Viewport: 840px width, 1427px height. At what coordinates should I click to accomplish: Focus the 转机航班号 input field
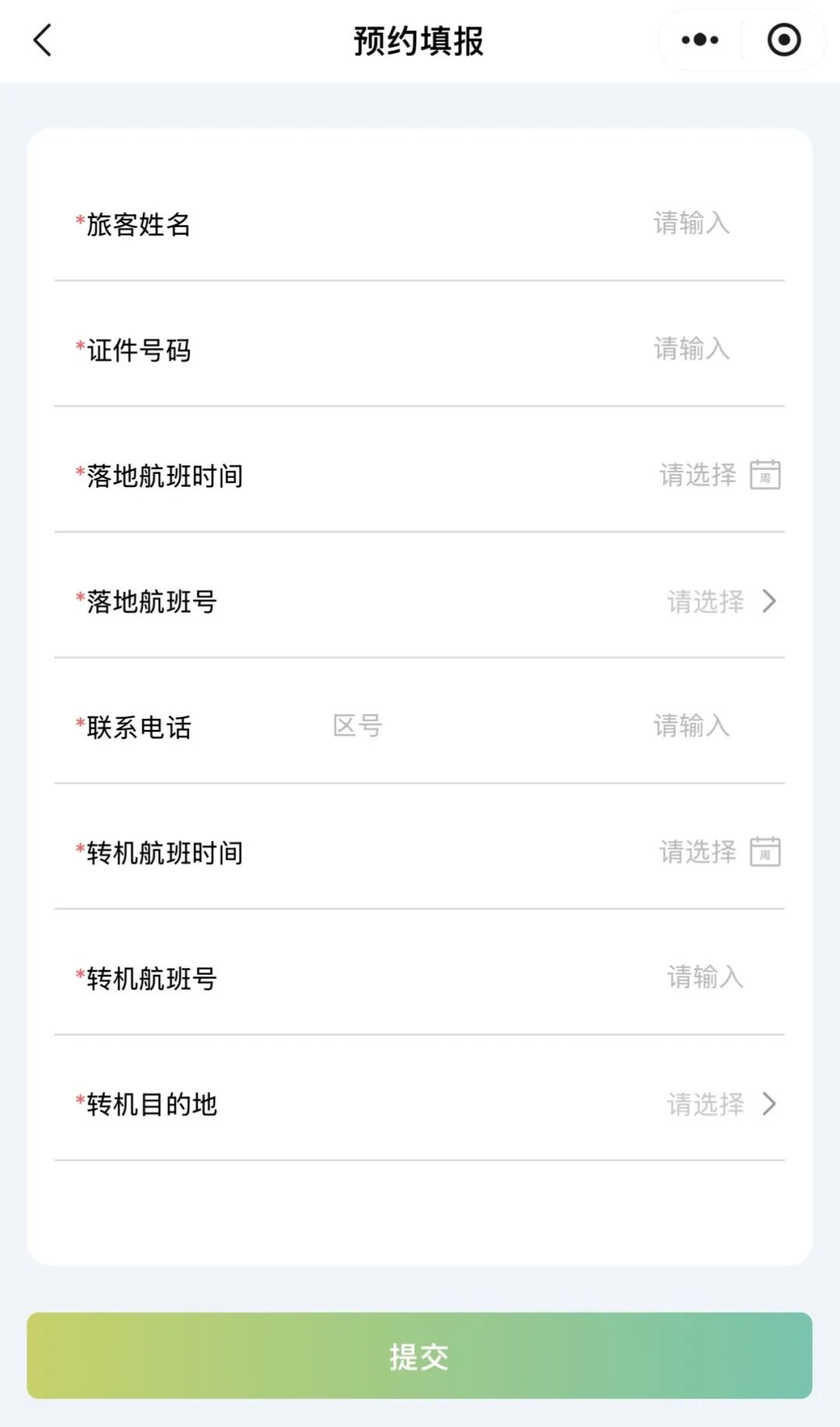(705, 977)
